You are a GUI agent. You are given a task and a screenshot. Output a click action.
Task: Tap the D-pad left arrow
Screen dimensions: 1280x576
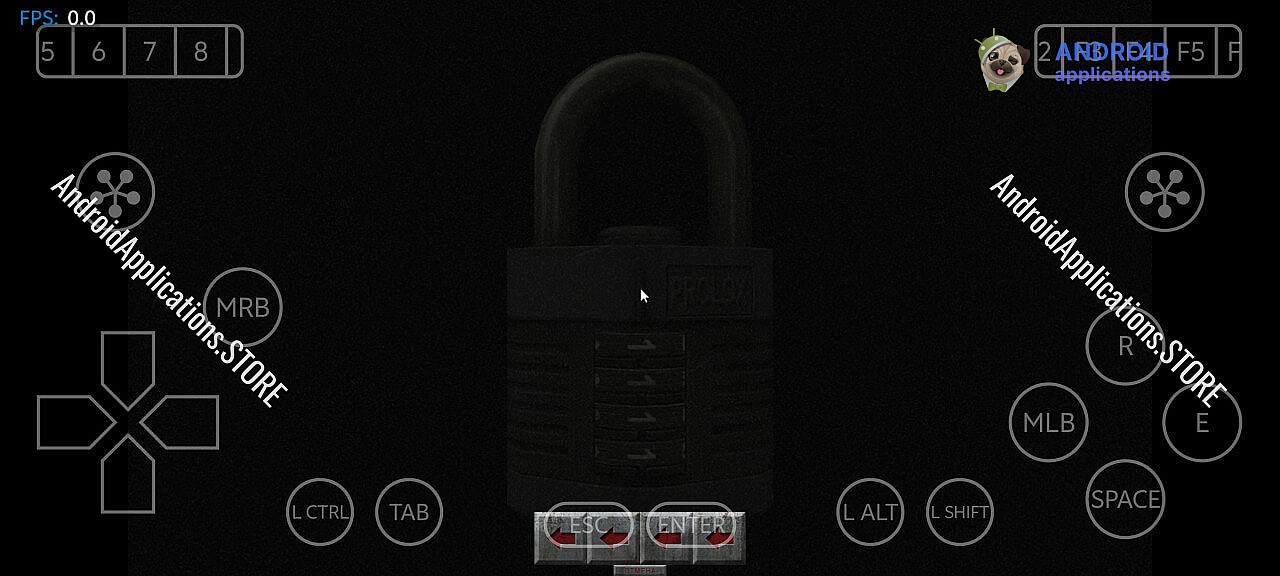pyautogui.click(x=72, y=422)
